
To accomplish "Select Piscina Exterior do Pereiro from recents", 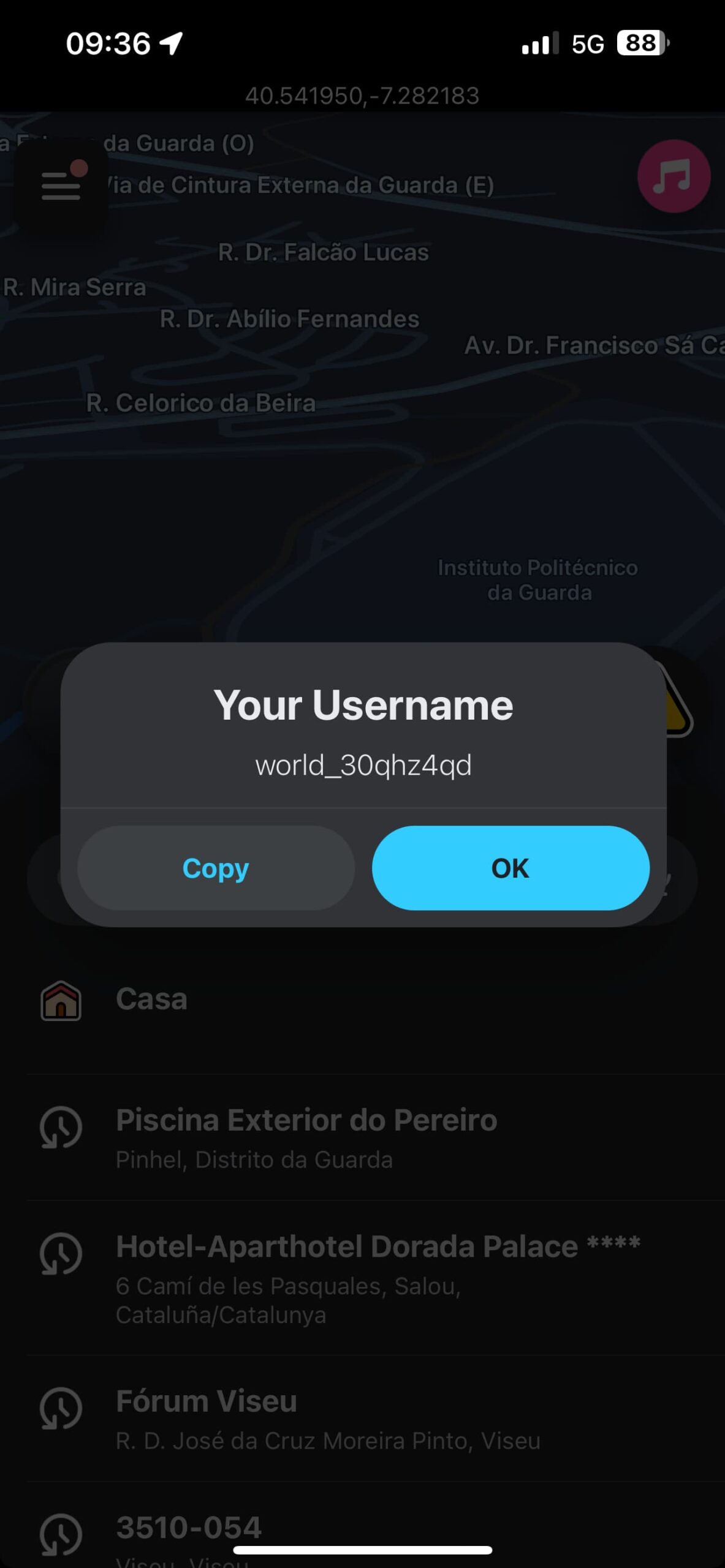I will click(x=306, y=1137).
